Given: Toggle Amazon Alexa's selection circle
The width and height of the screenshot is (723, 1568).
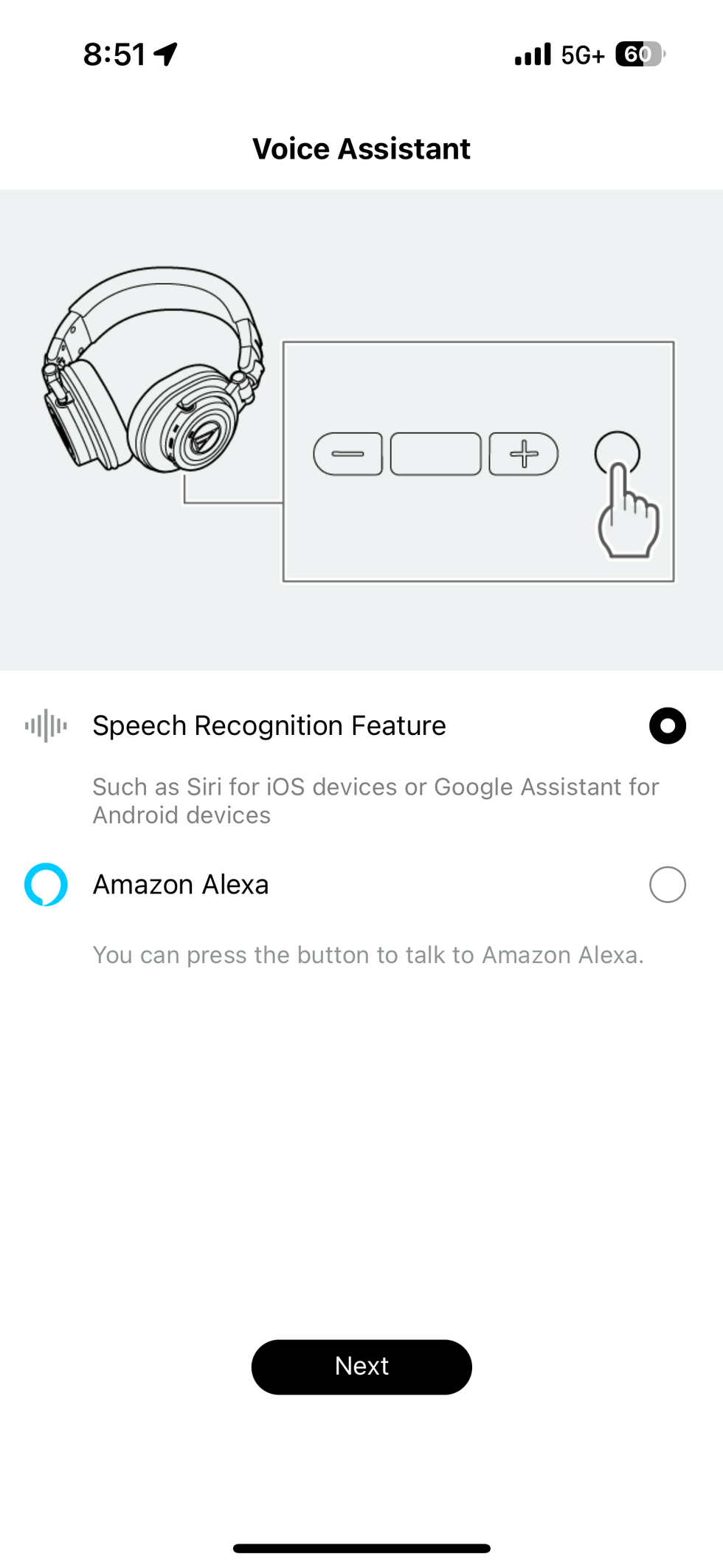Looking at the screenshot, I should 667,884.
